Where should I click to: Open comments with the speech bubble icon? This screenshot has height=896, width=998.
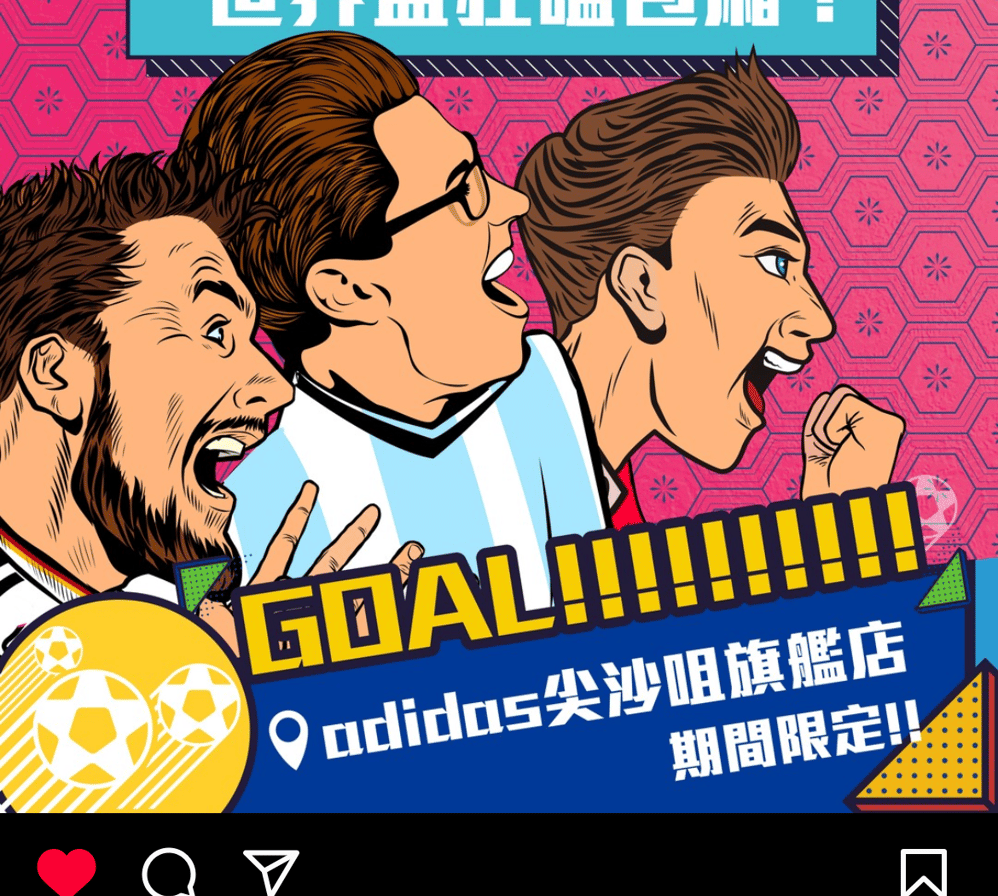(168, 873)
